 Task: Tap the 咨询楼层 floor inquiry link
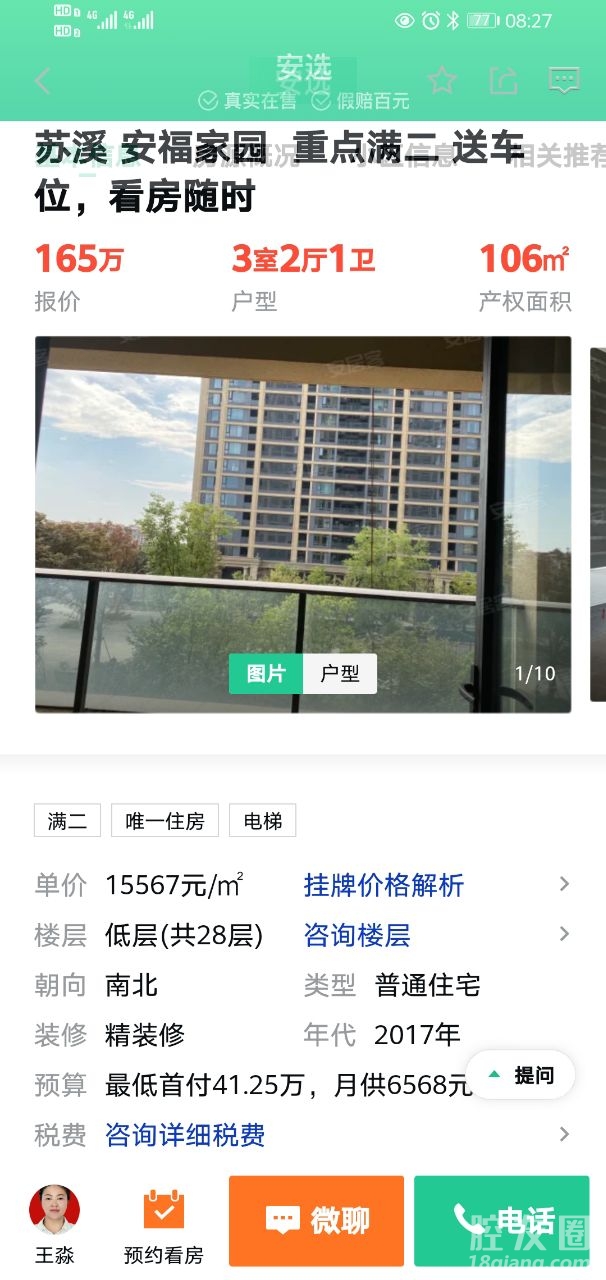click(357, 935)
